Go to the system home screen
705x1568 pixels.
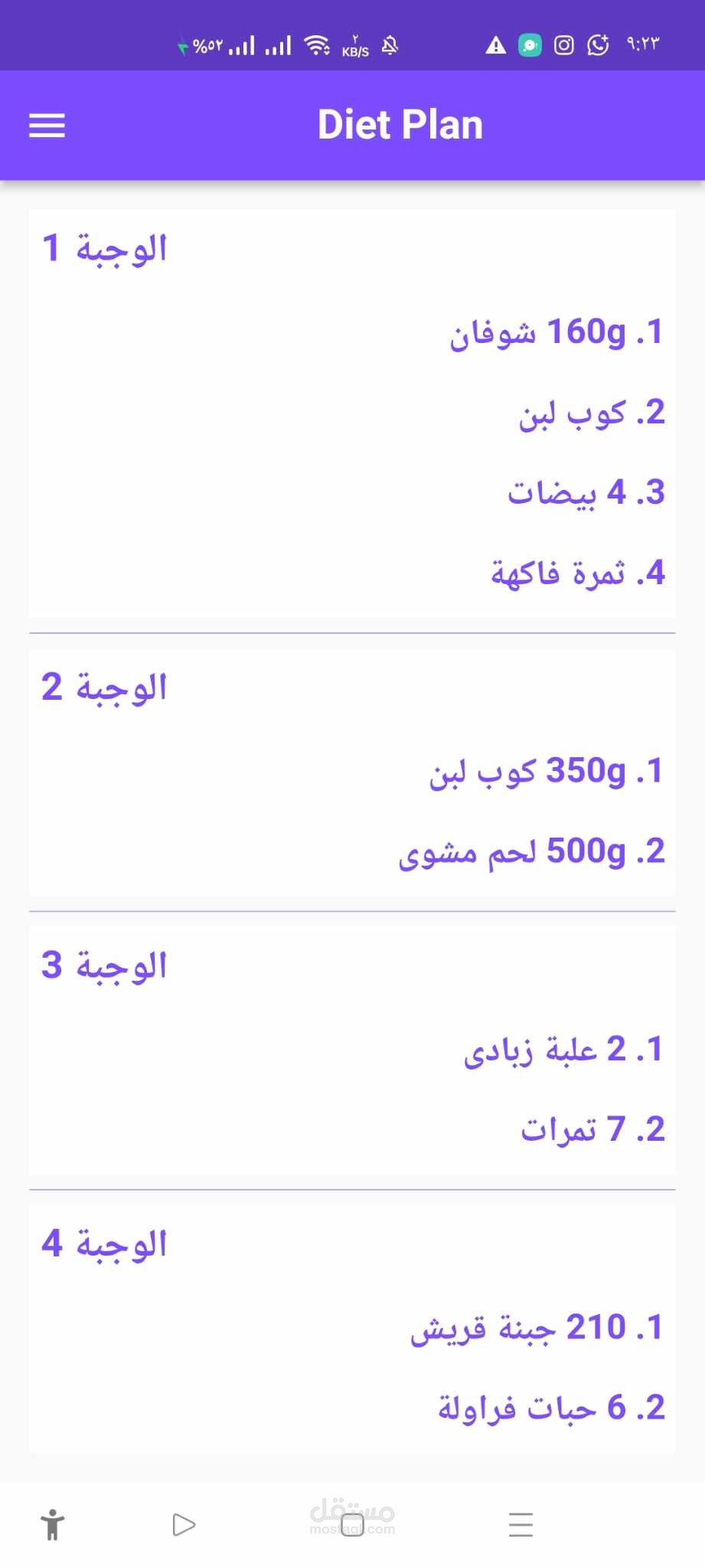pos(352,1524)
